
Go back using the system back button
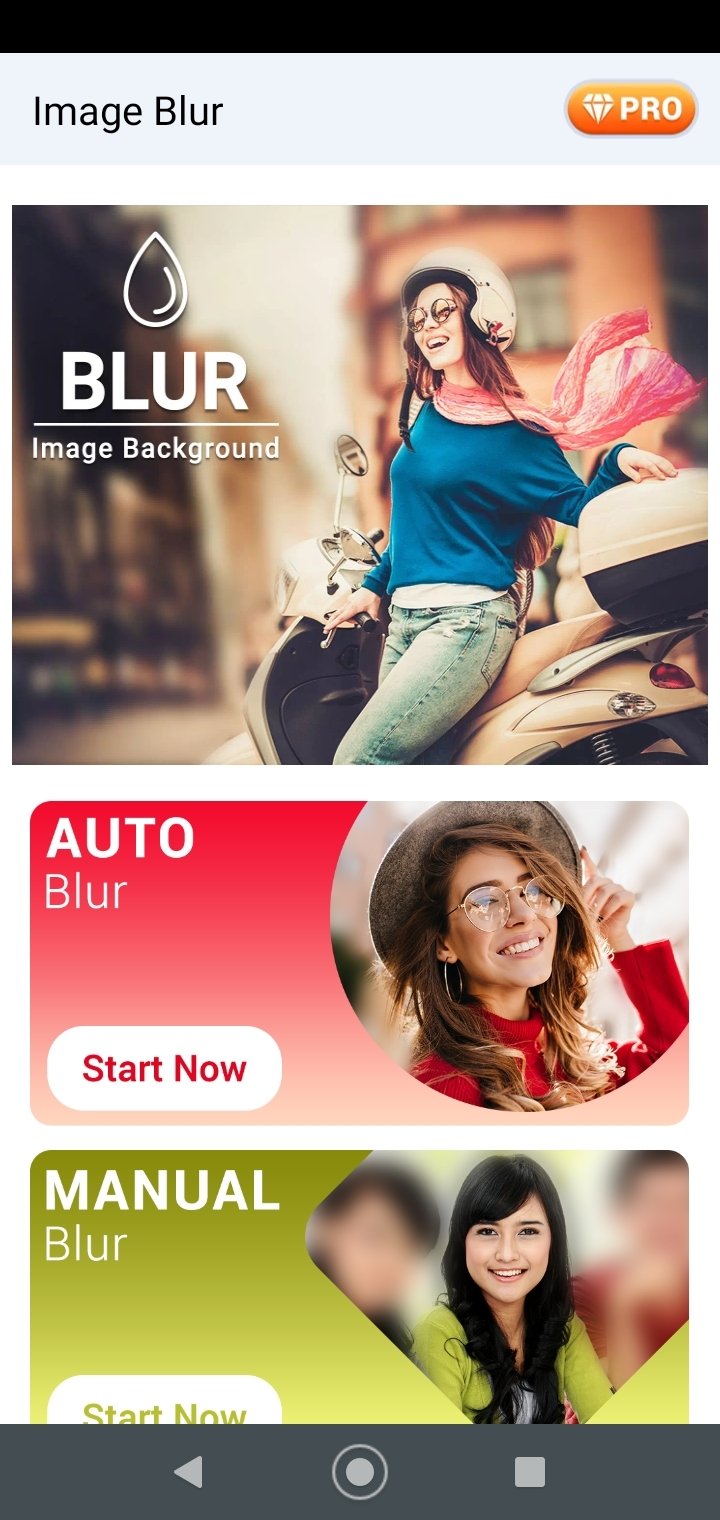tap(188, 1472)
